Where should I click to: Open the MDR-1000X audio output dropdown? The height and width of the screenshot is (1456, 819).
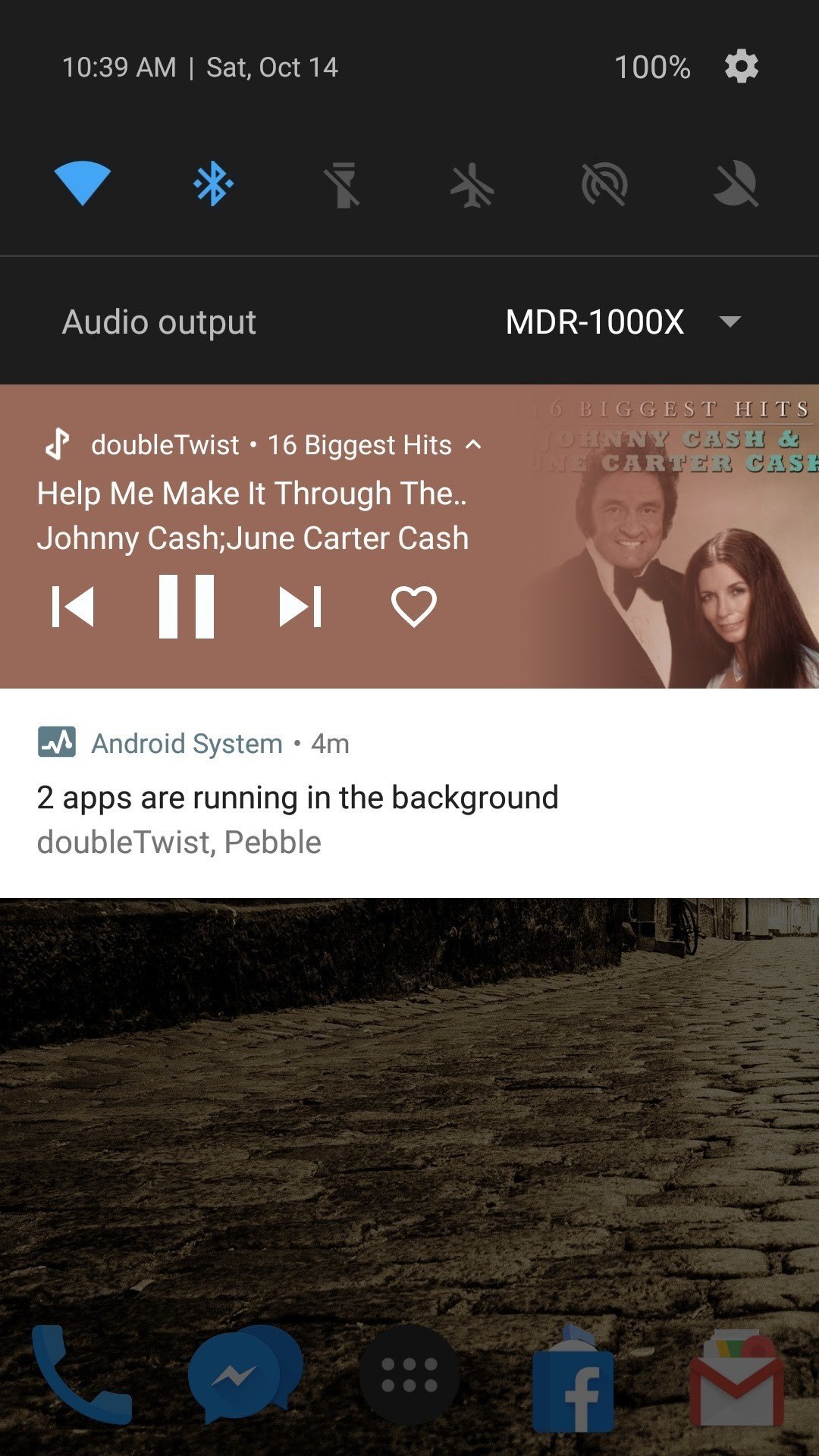tap(623, 322)
